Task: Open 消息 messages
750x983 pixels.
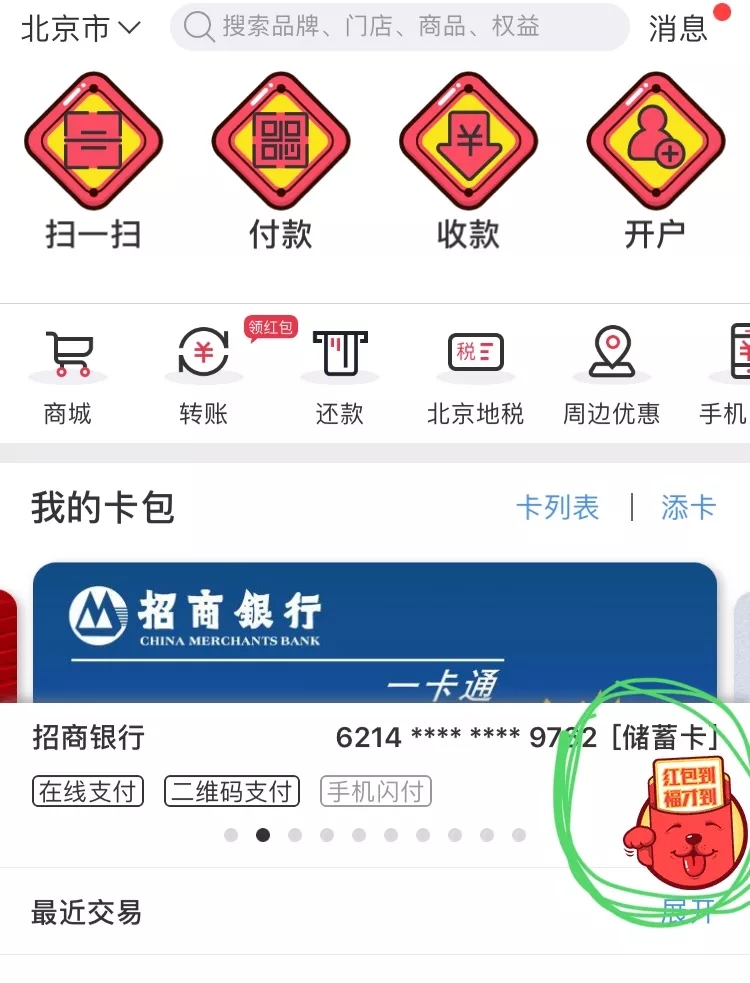Action: click(x=679, y=28)
